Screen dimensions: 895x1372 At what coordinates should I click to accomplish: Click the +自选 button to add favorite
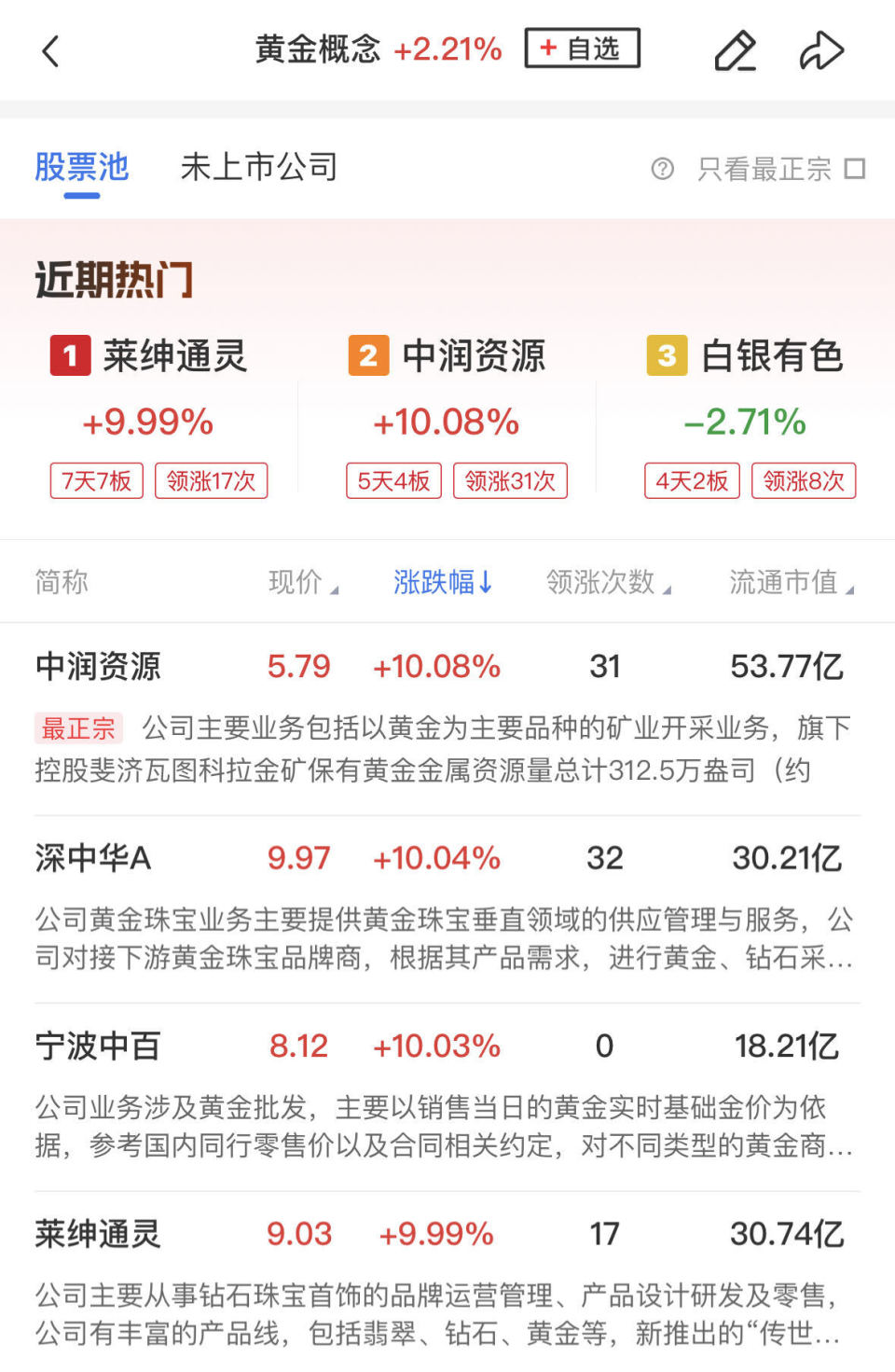(581, 49)
